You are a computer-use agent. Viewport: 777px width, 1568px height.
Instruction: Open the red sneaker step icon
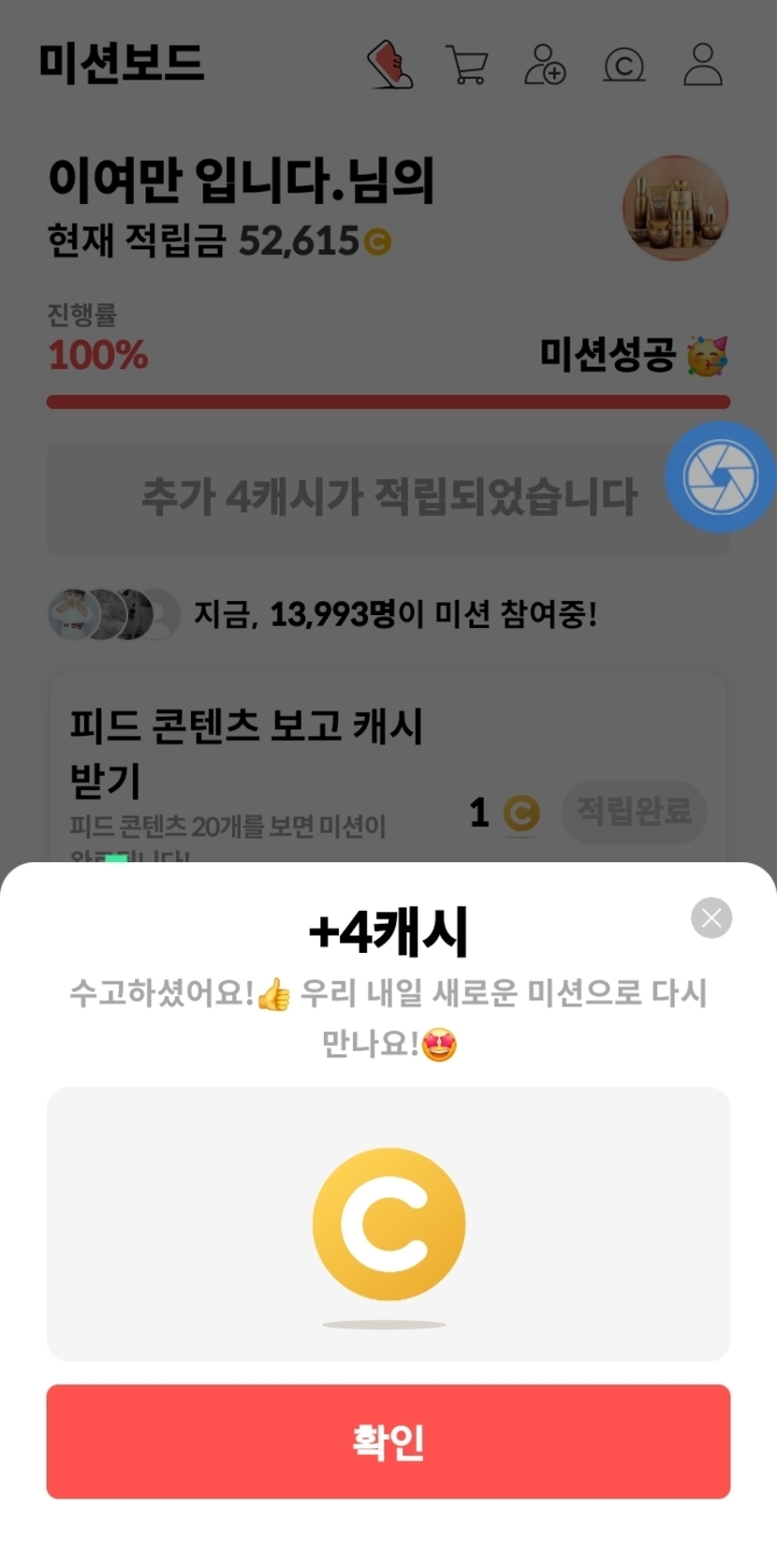click(389, 65)
